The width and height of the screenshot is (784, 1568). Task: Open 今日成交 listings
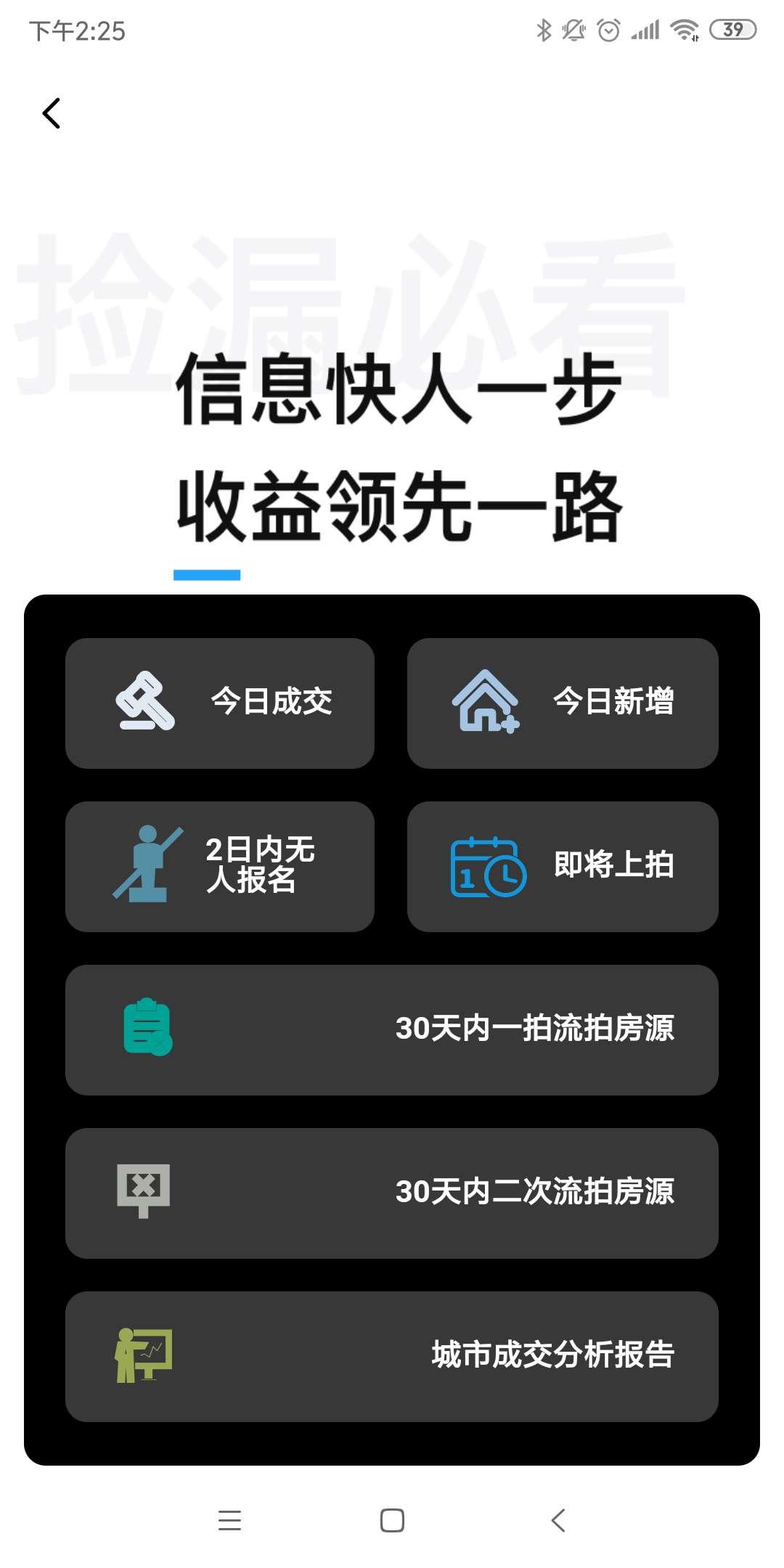pyautogui.click(x=220, y=703)
